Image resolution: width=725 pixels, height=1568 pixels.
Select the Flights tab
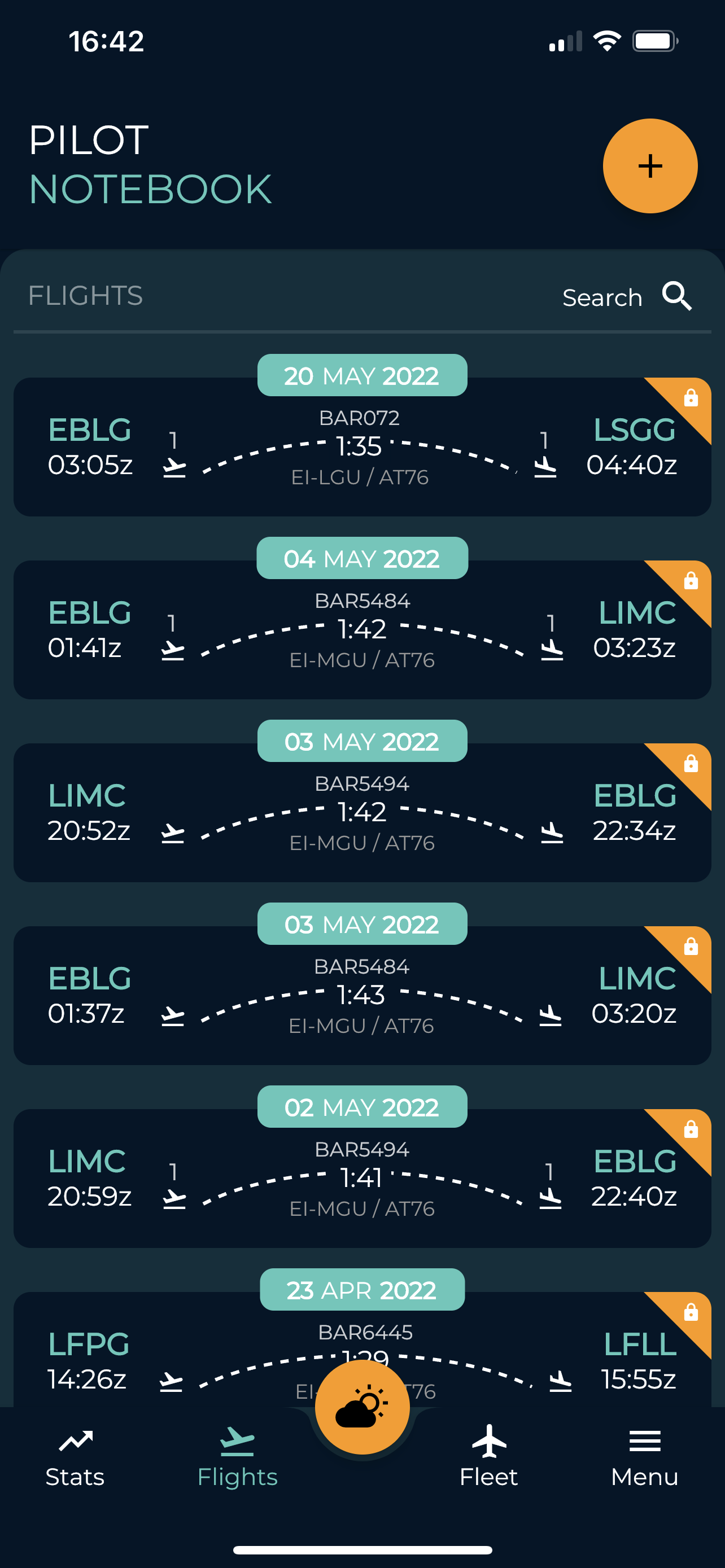237,1459
